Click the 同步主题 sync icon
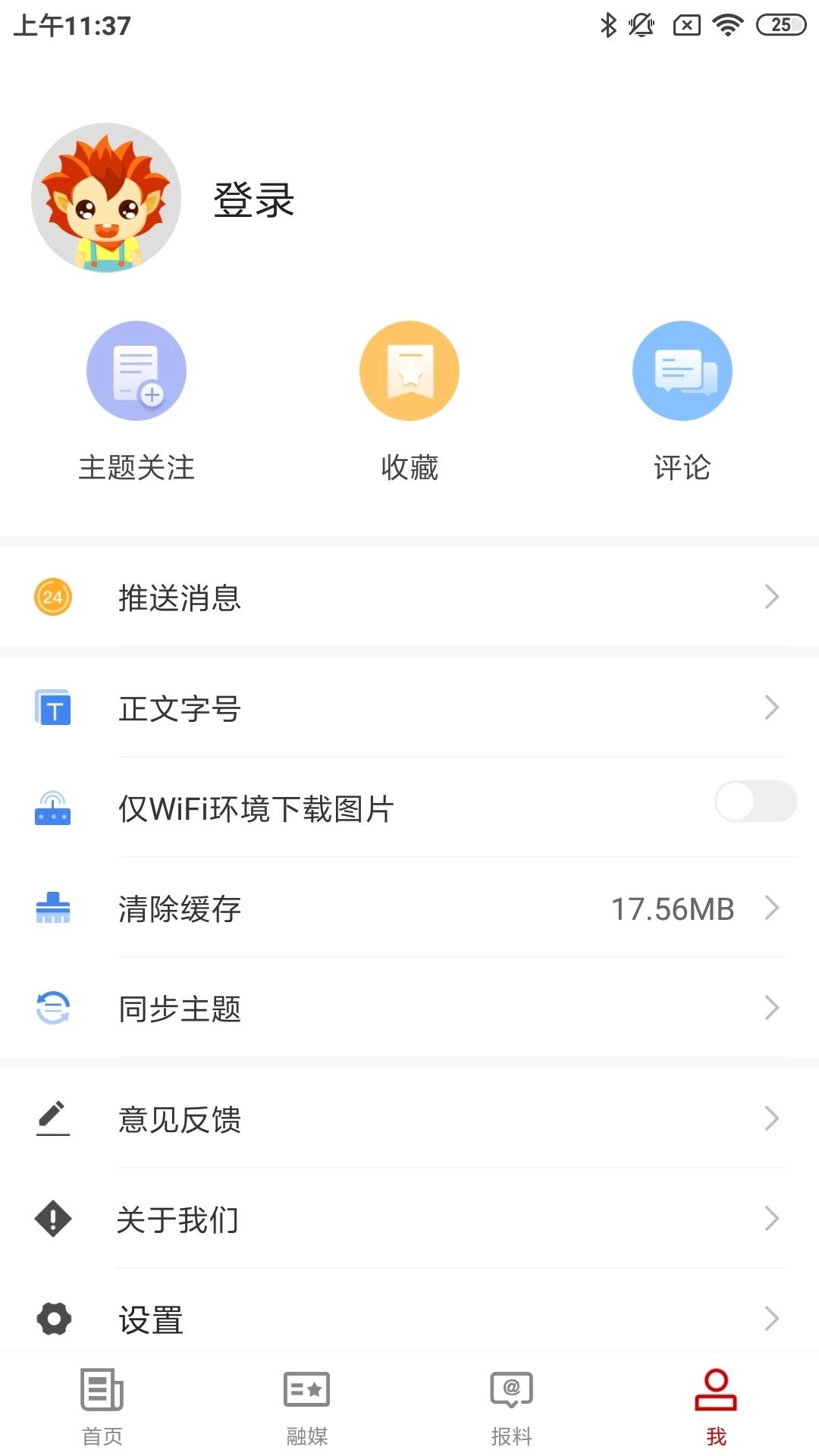 coord(52,1008)
